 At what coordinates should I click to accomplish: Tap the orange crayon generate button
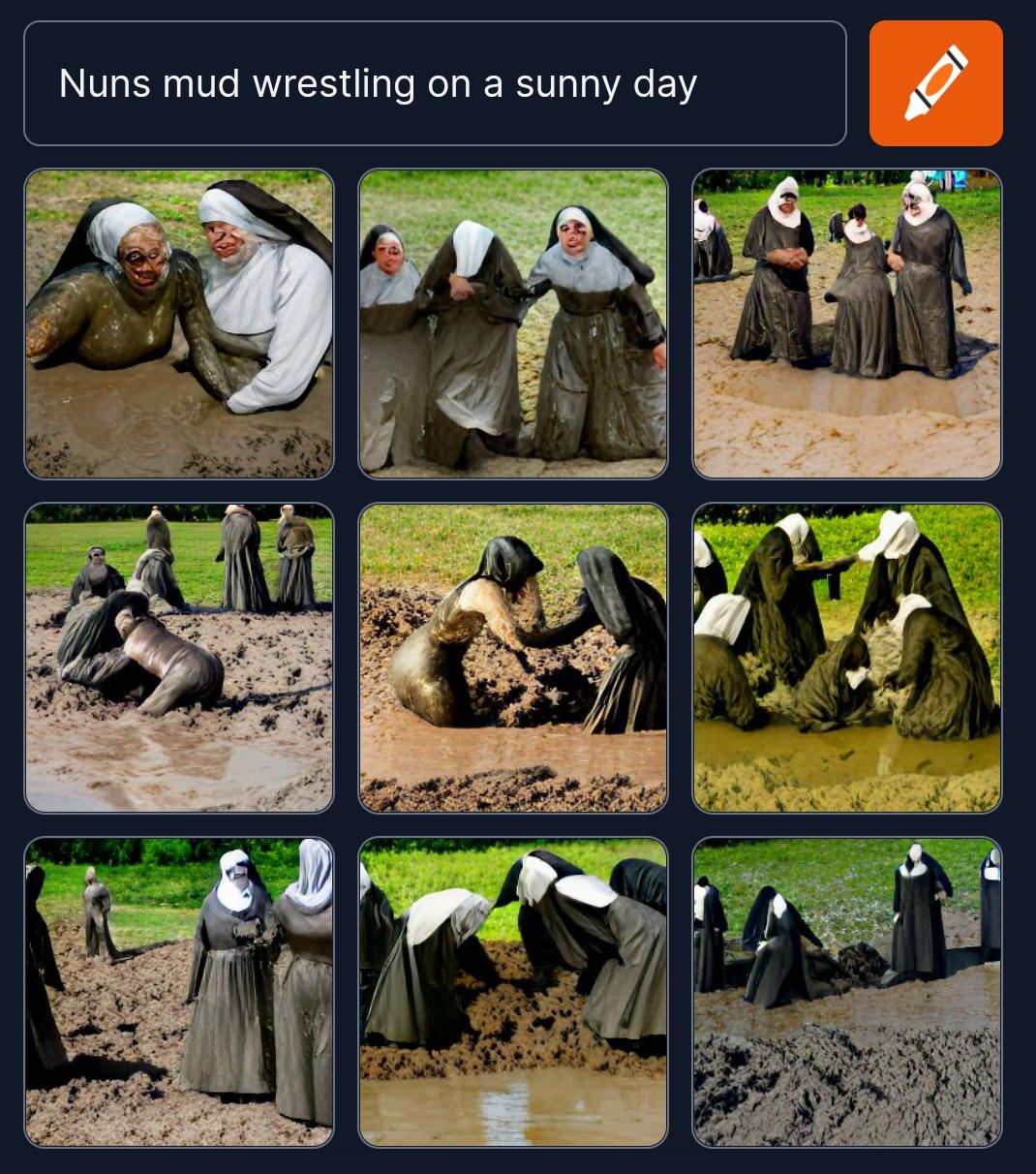[935, 83]
